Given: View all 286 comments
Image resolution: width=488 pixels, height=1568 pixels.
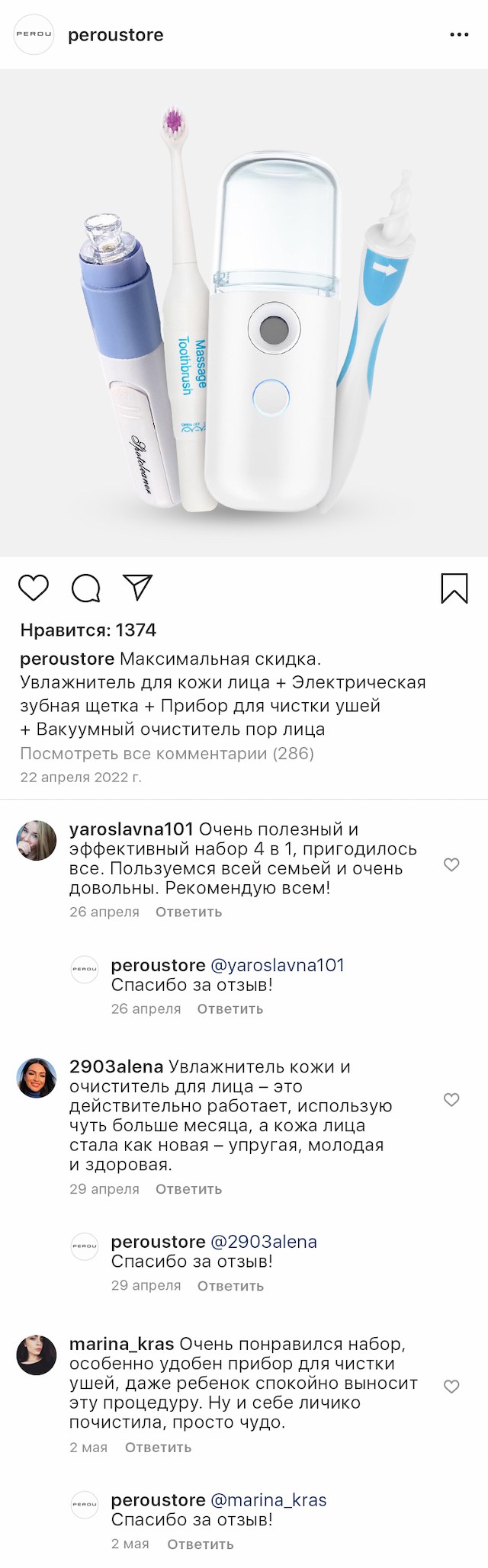Looking at the screenshot, I should 167,753.
